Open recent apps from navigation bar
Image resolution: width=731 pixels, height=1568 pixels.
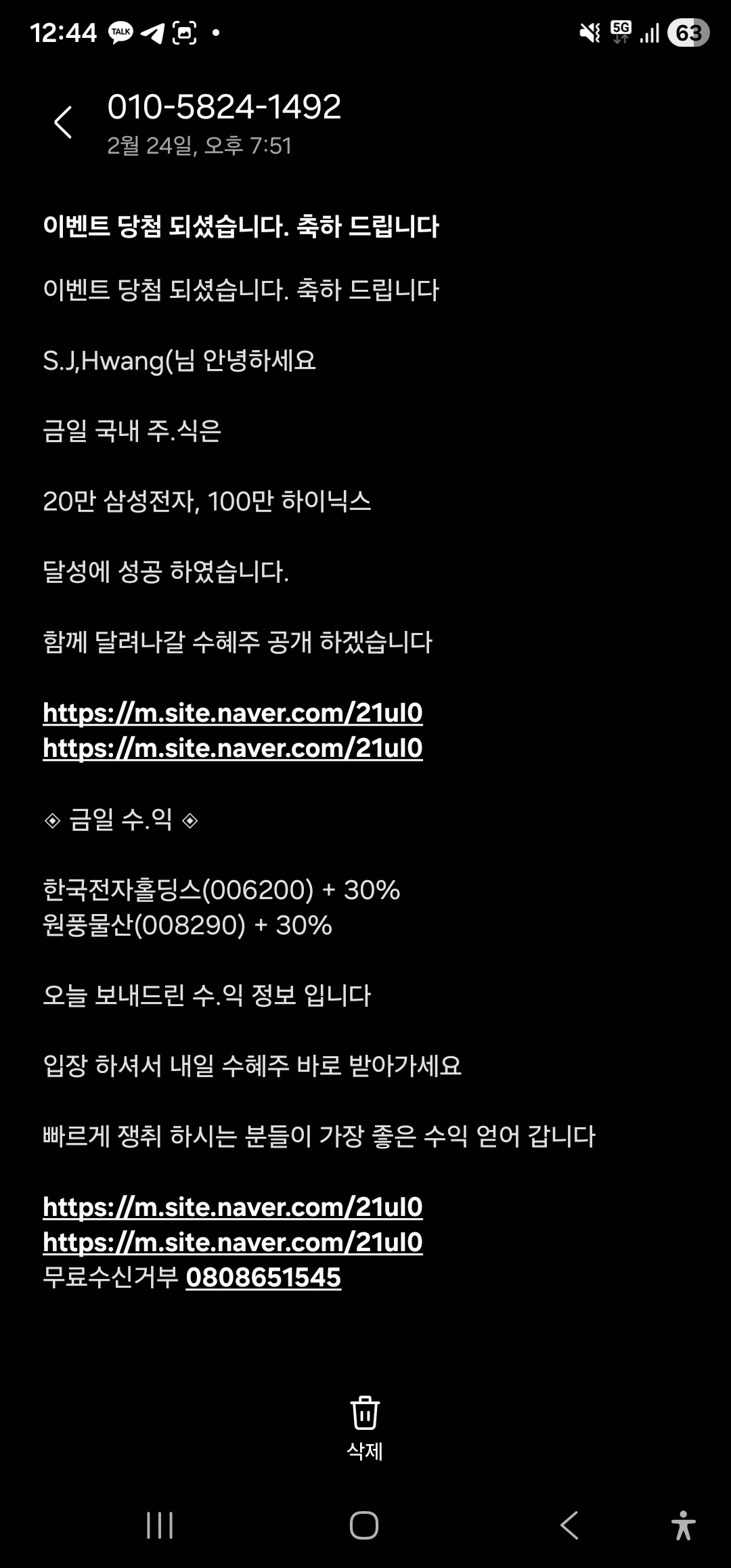coord(160,1526)
